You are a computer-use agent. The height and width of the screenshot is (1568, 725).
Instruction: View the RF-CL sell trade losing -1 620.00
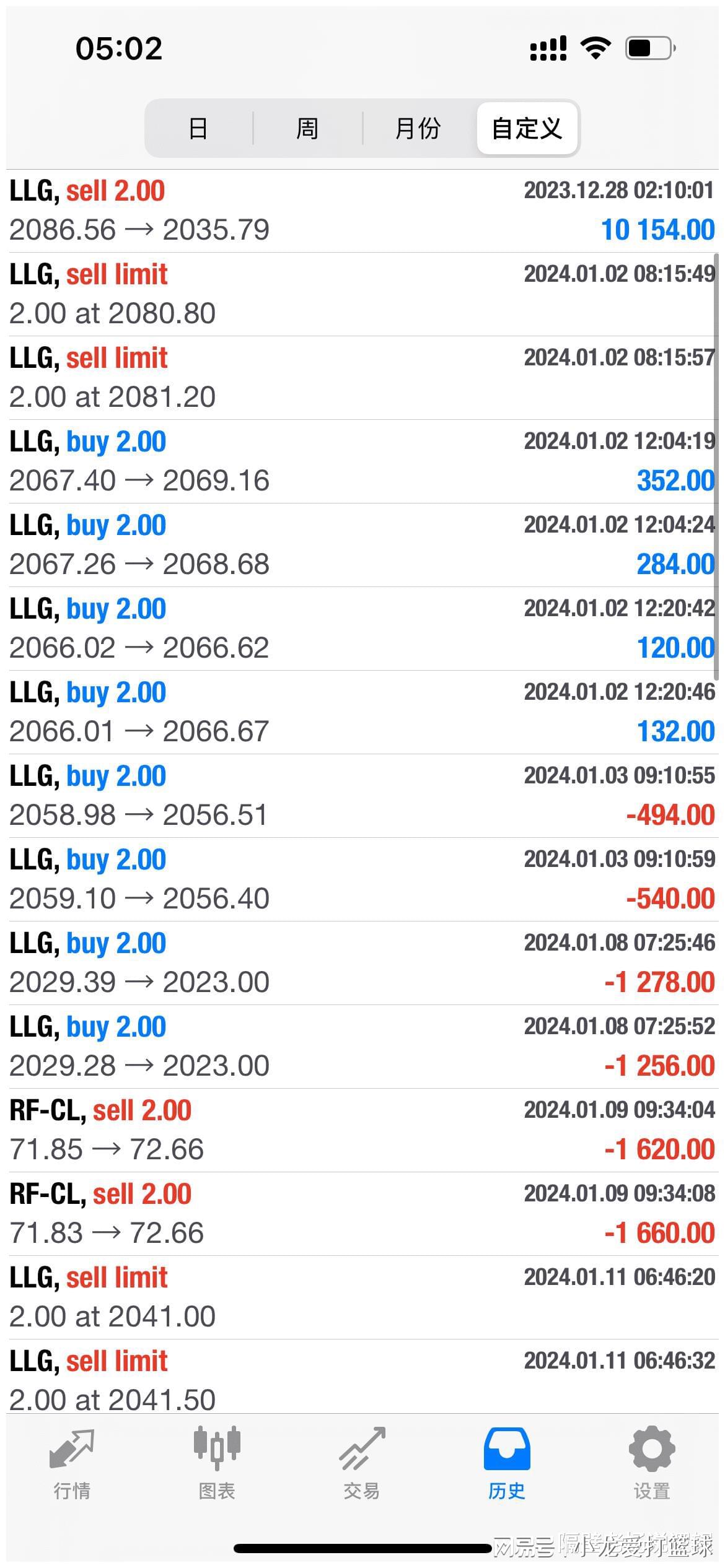362,1130
